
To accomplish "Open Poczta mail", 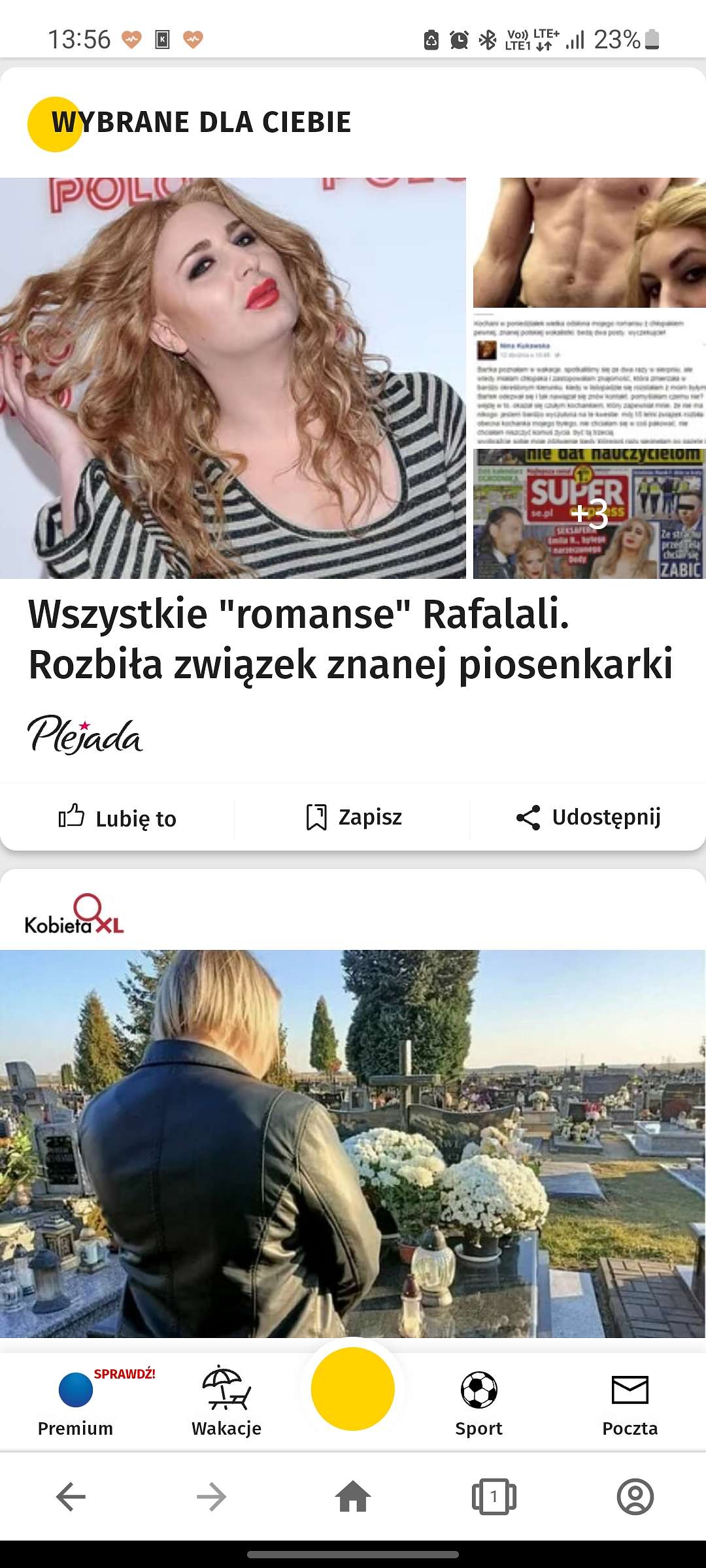I will coord(630,1402).
